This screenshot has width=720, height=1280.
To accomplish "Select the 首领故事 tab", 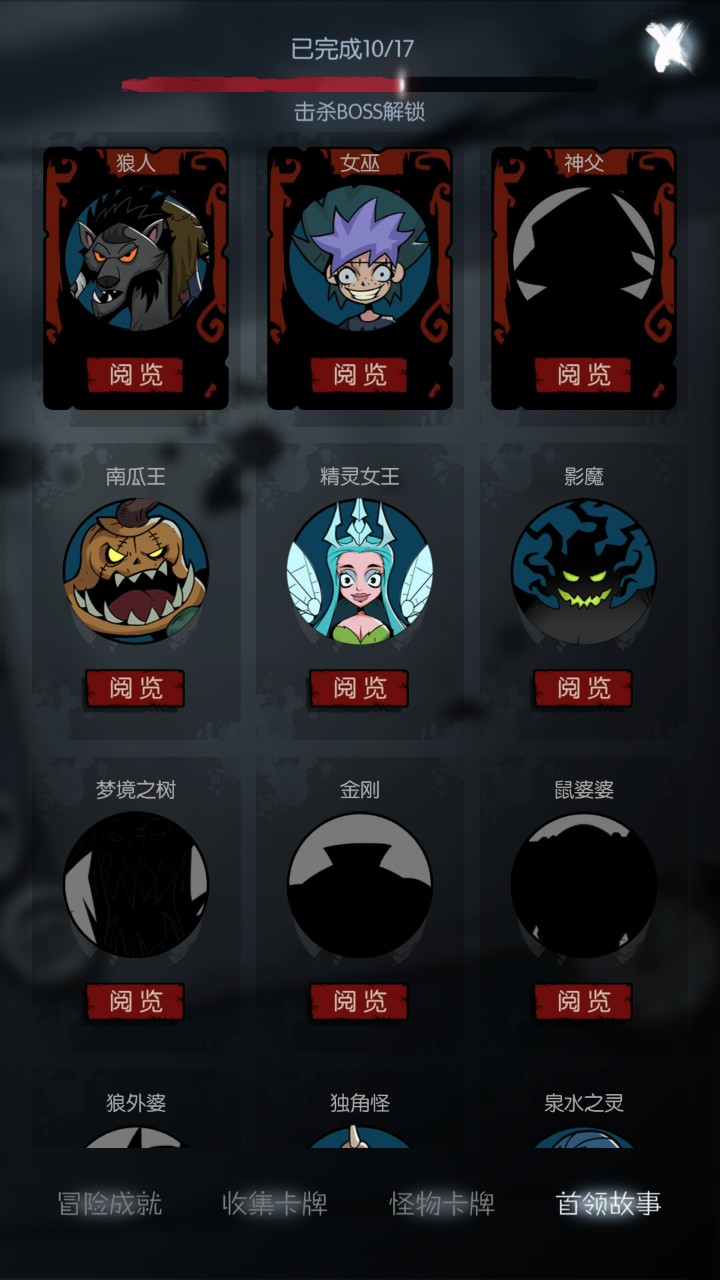I will 608,1203.
